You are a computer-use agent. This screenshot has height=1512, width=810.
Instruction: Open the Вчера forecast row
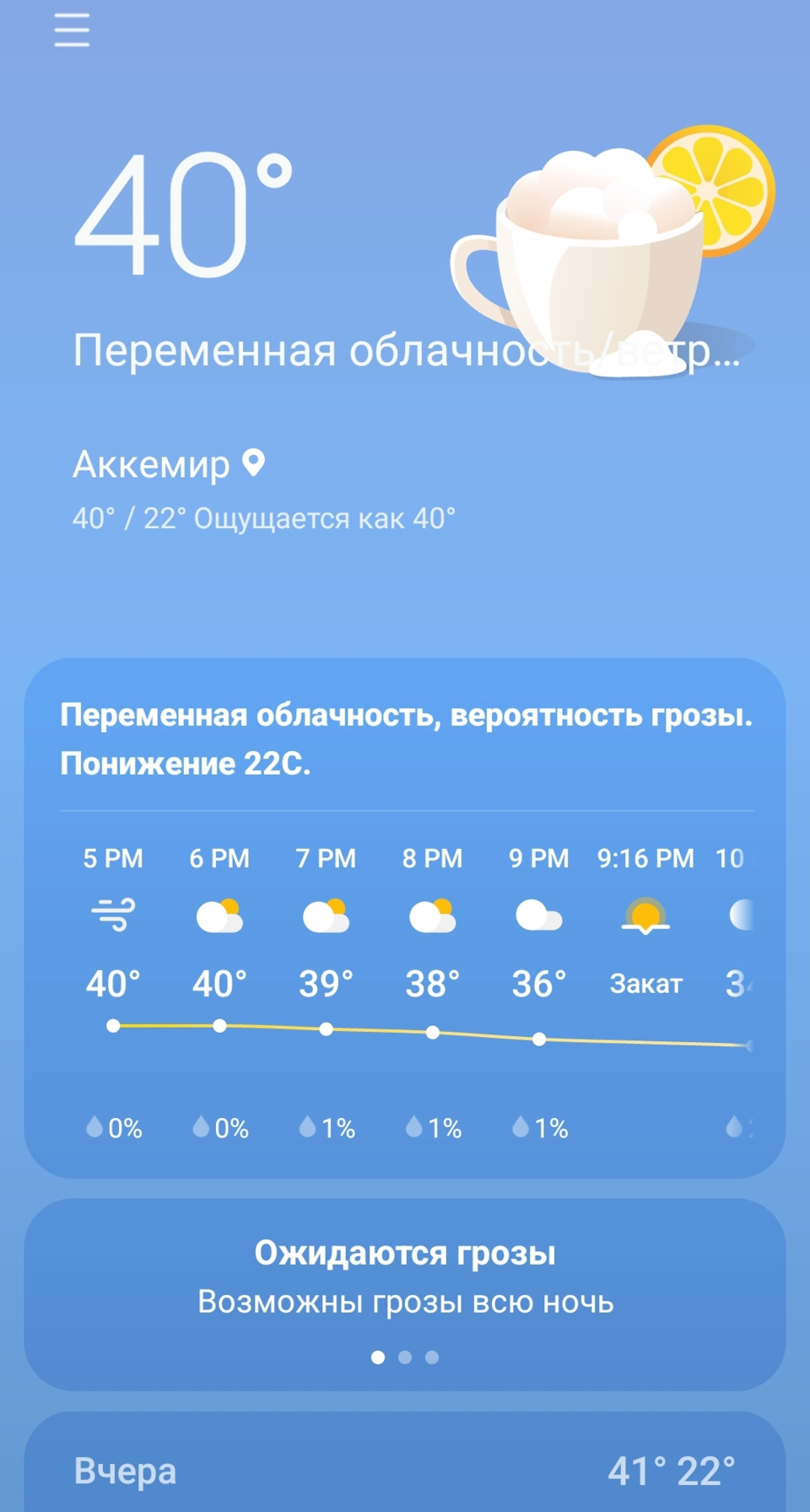pyautogui.click(x=405, y=1471)
